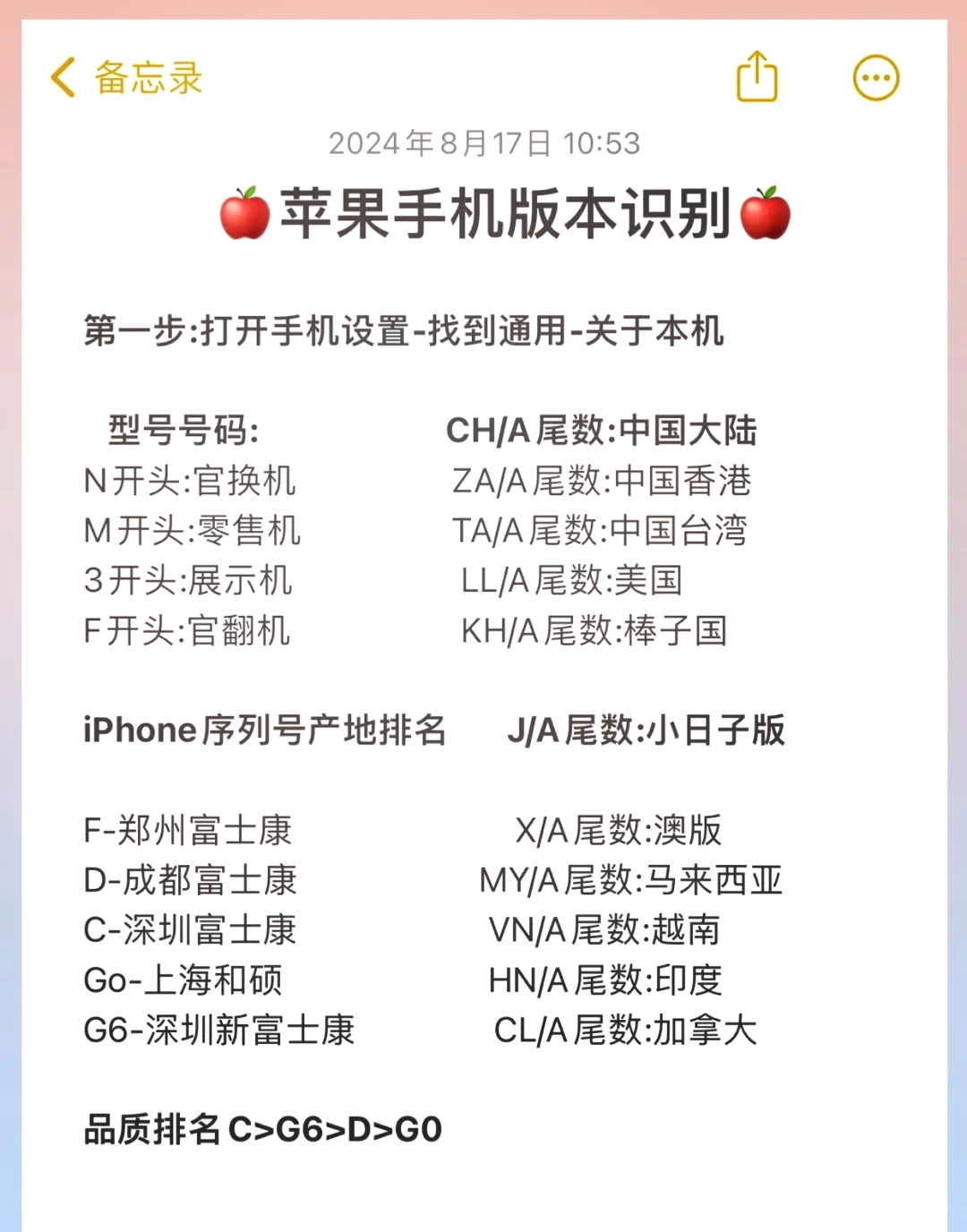
Task: Select the line N开头:官换机
Action: pyautogui.click(x=188, y=481)
